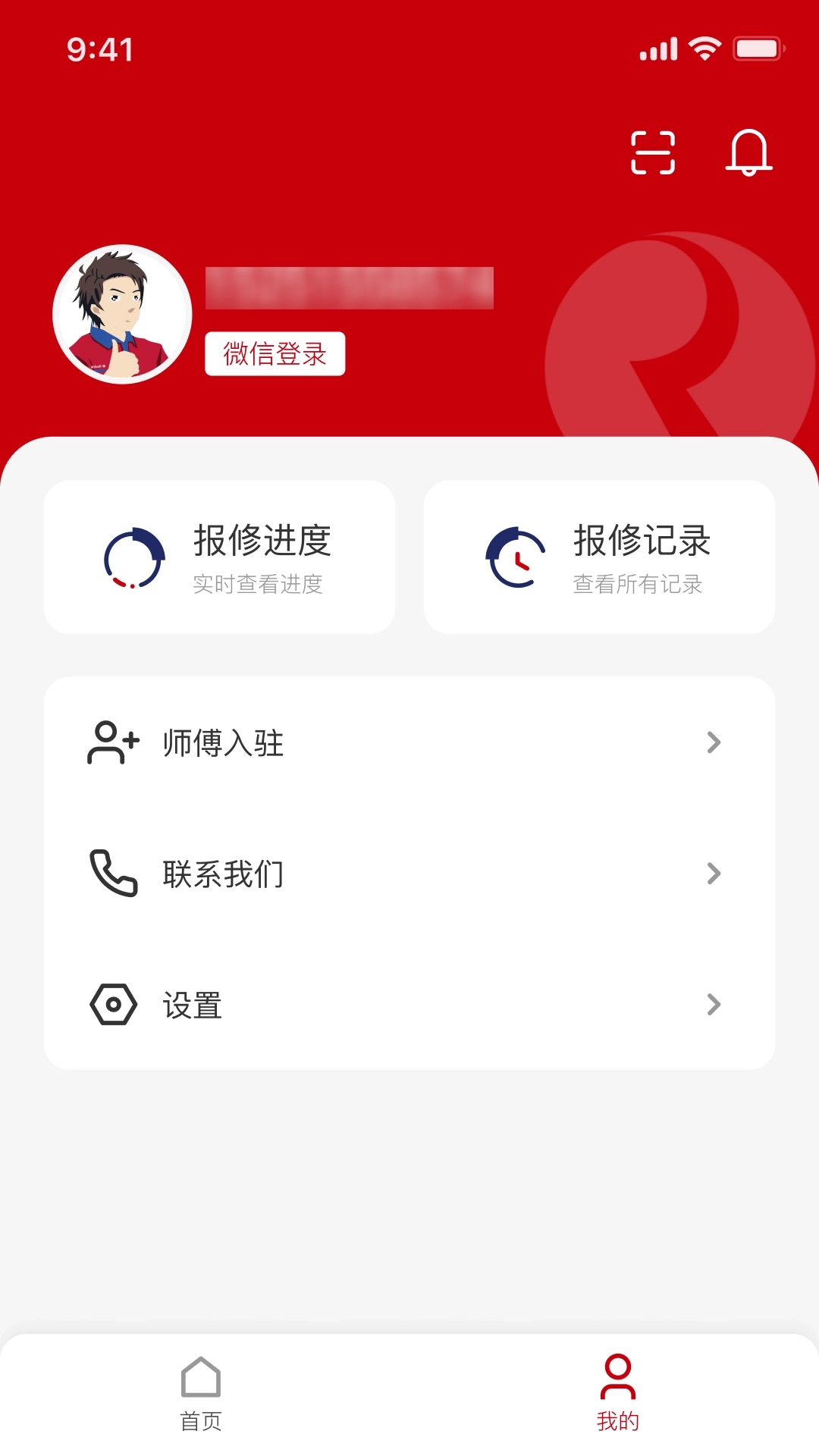
Task: Open settings via the 设置 gear icon
Action: (112, 1005)
